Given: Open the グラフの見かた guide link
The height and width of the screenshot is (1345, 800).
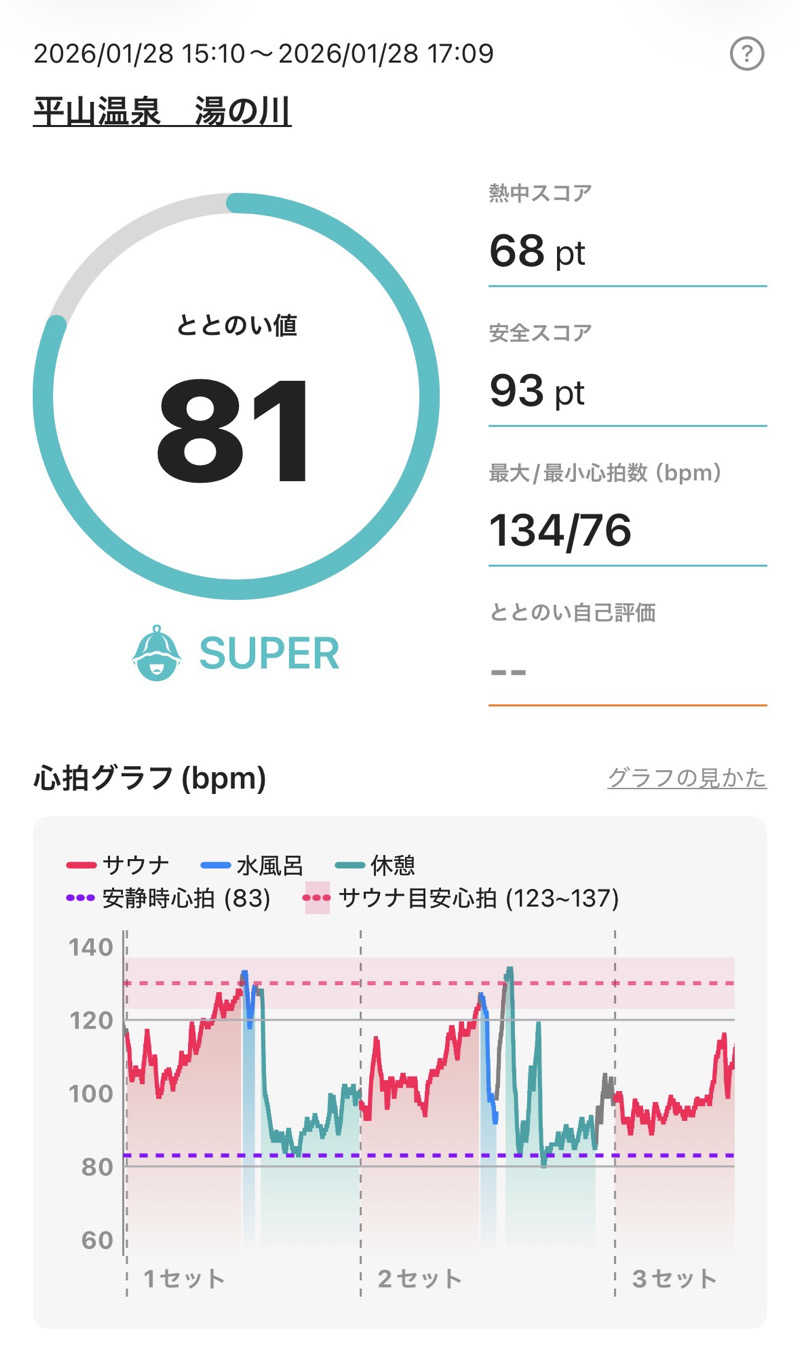Looking at the screenshot, I should (x=687, y=778).
